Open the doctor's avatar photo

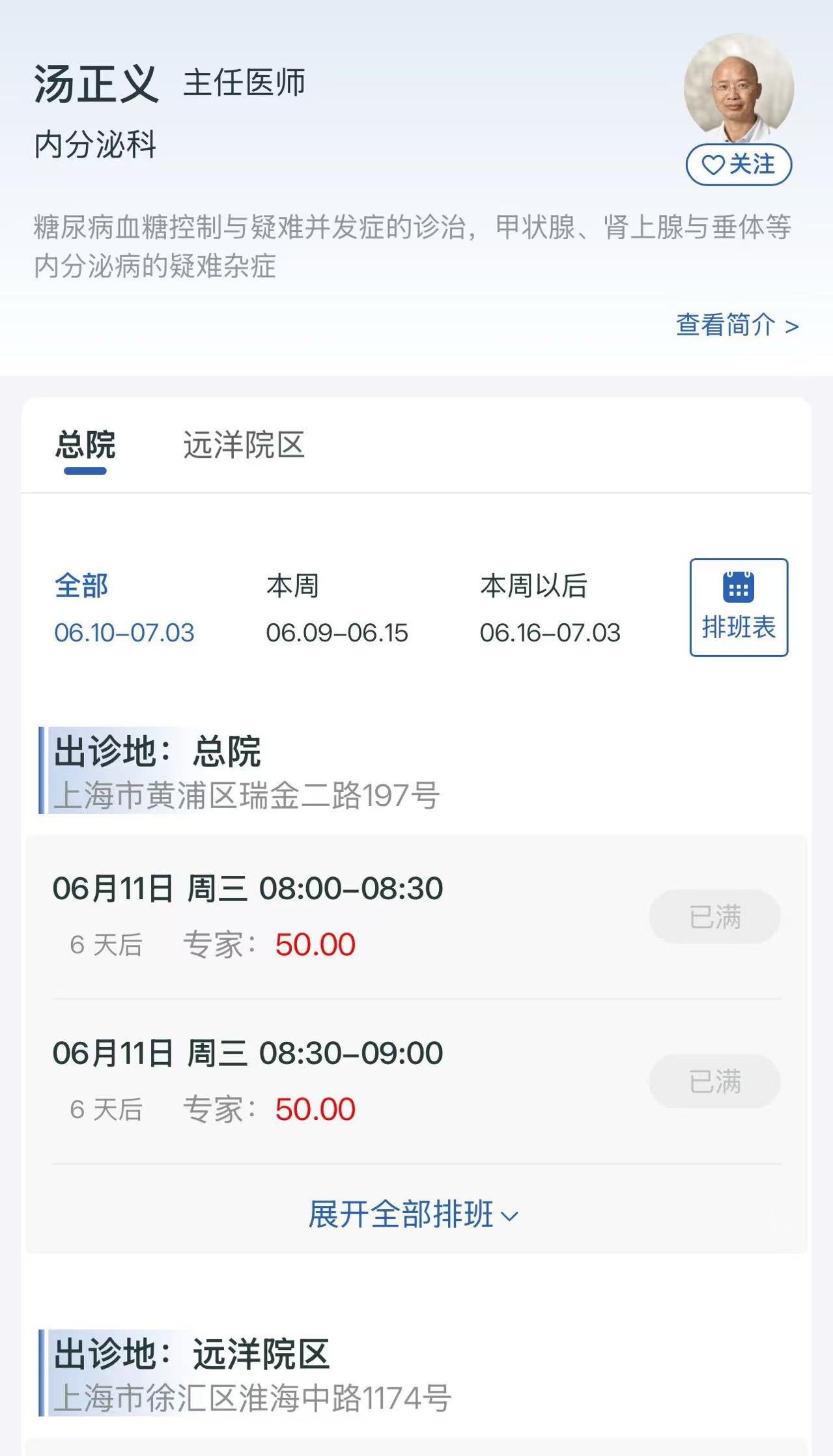[x=739, y=89]
